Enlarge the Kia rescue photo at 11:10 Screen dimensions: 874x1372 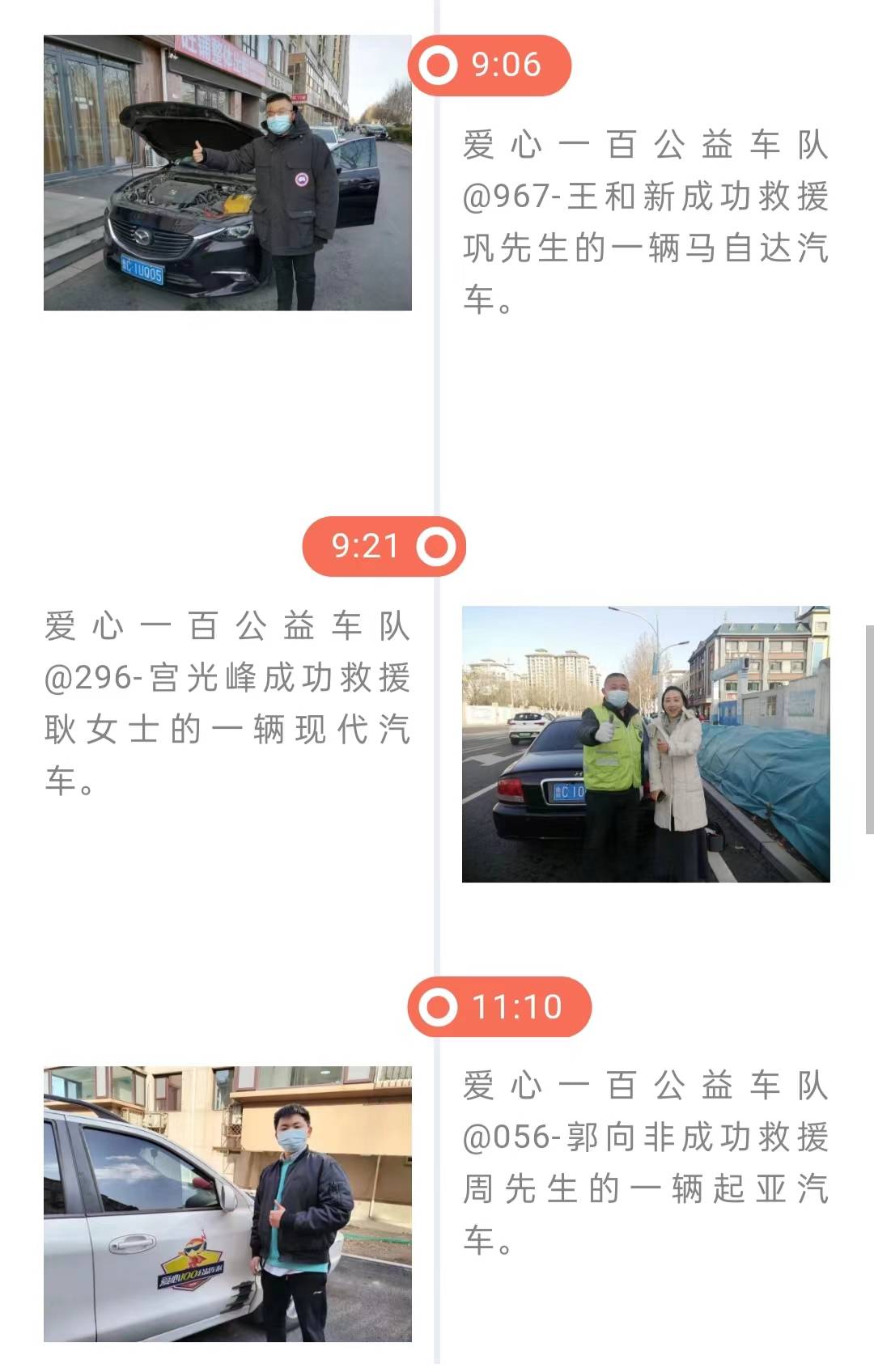[x=227, y=1204]
